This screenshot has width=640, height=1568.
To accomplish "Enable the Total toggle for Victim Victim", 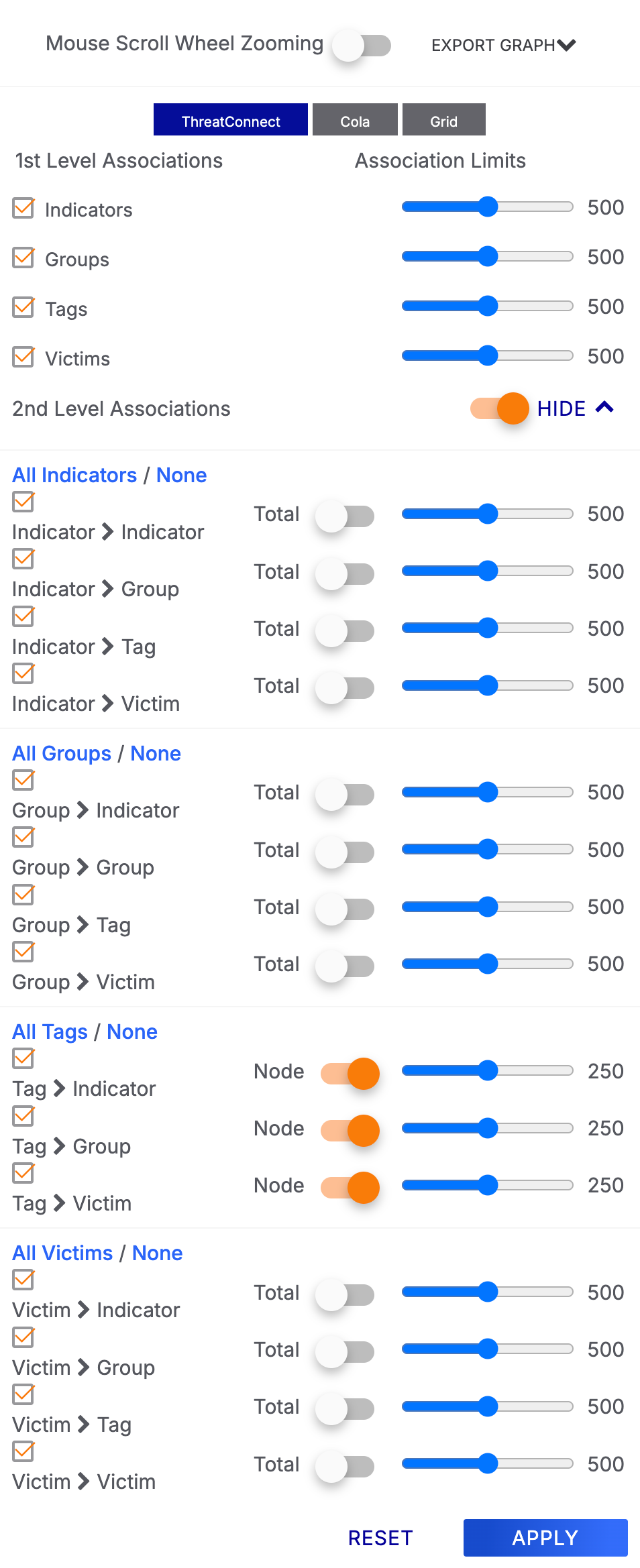I will point(342,1464).
